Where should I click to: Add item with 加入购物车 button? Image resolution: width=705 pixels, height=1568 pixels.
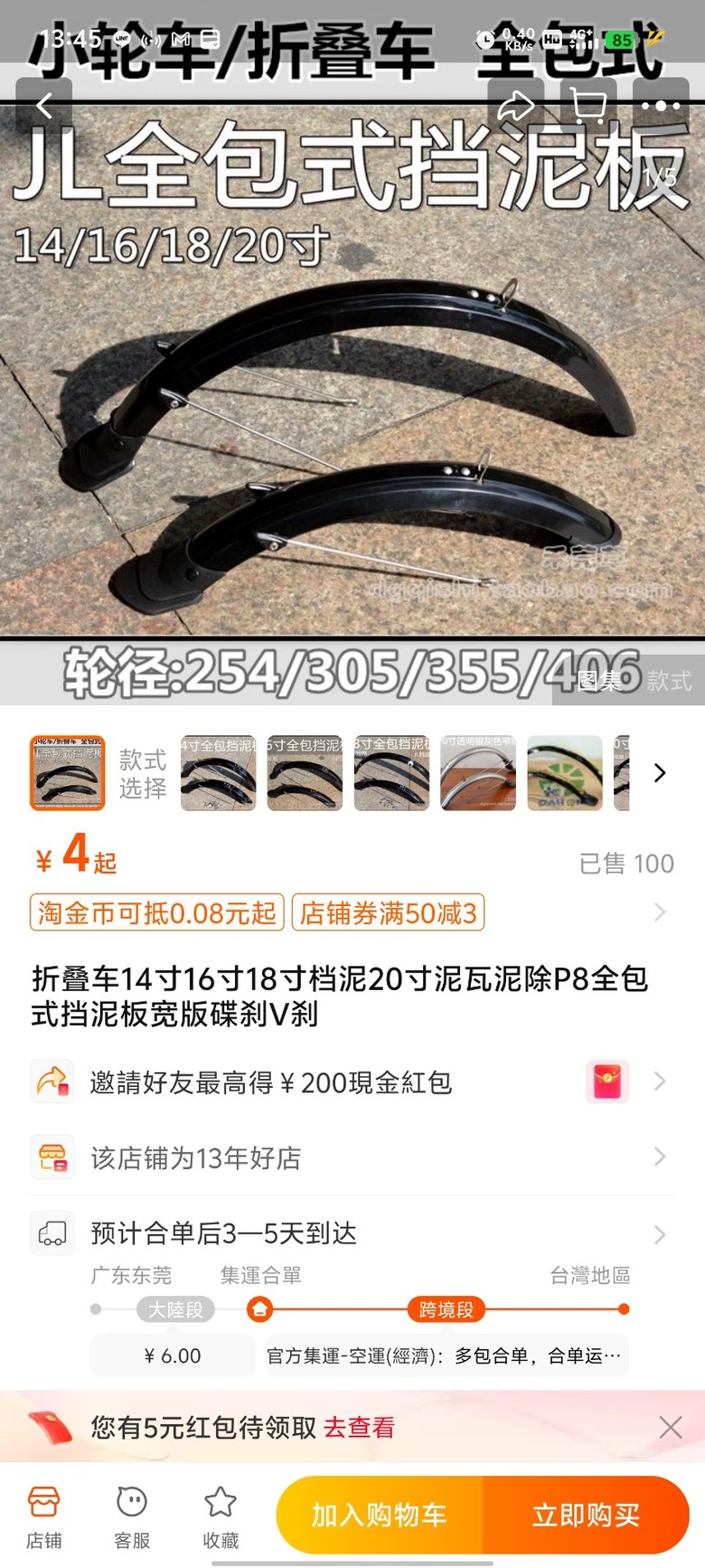380,1515
